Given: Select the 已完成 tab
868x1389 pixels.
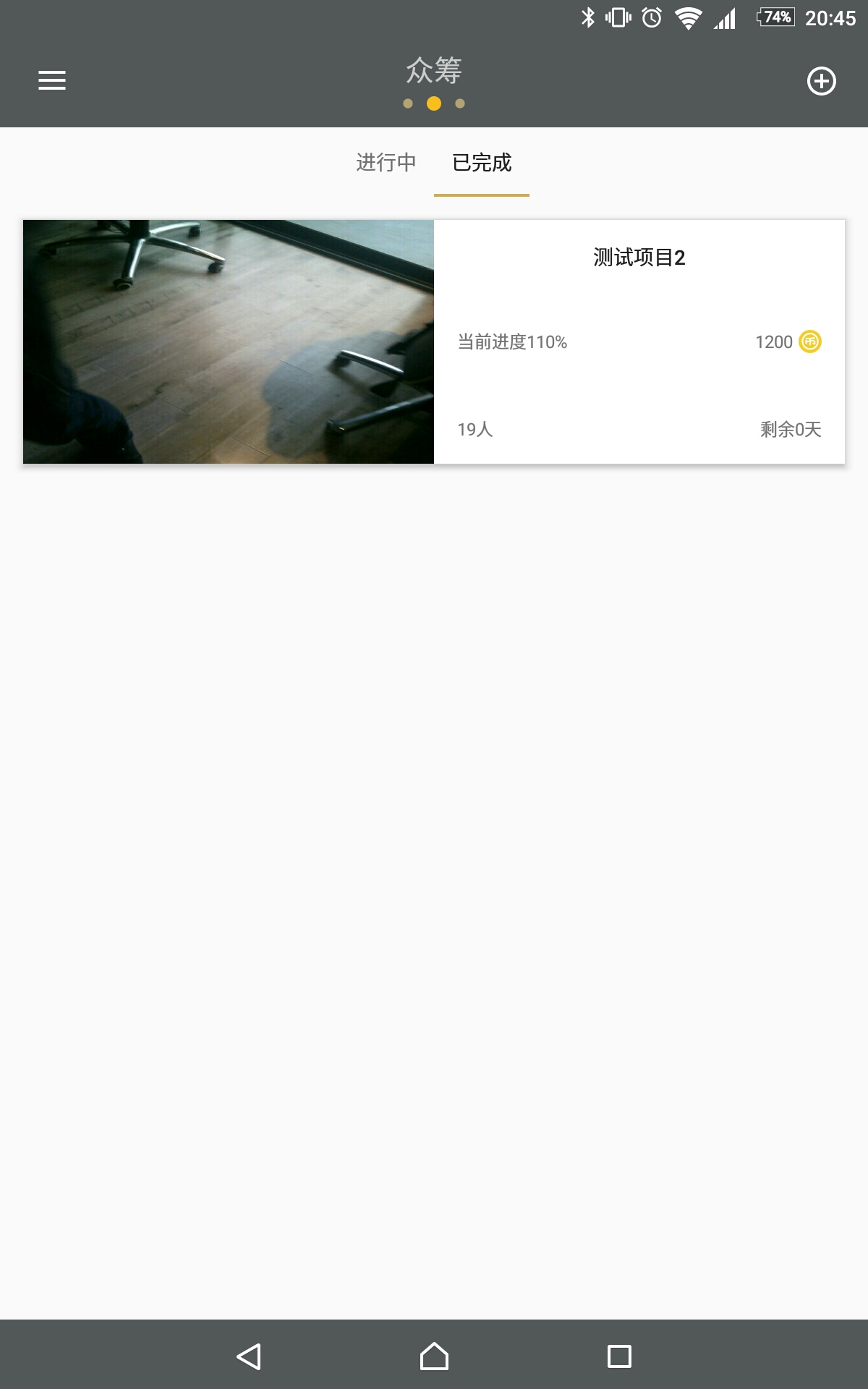Looking at the screenshot, I should coord(482,163).
